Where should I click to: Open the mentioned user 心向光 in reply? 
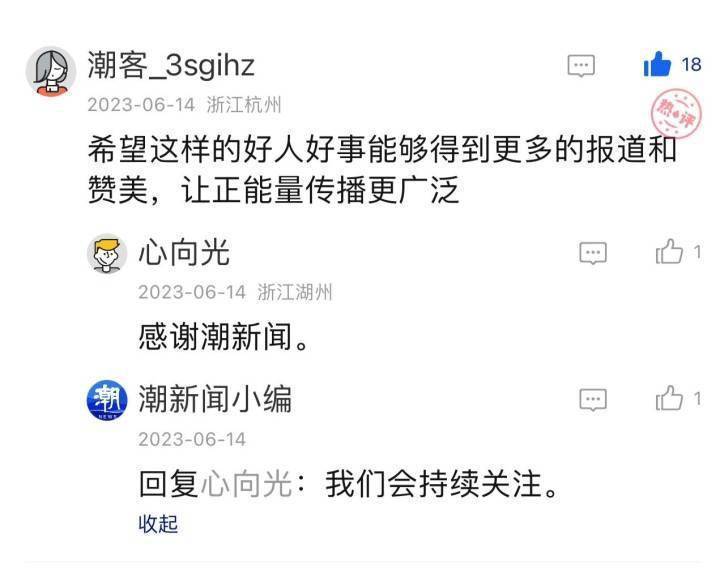249,486
